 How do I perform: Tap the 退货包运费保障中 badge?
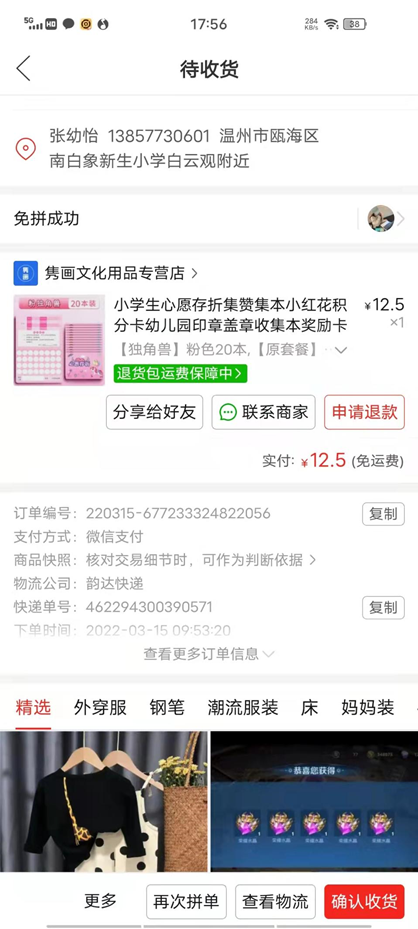click(x=180, y=373)
